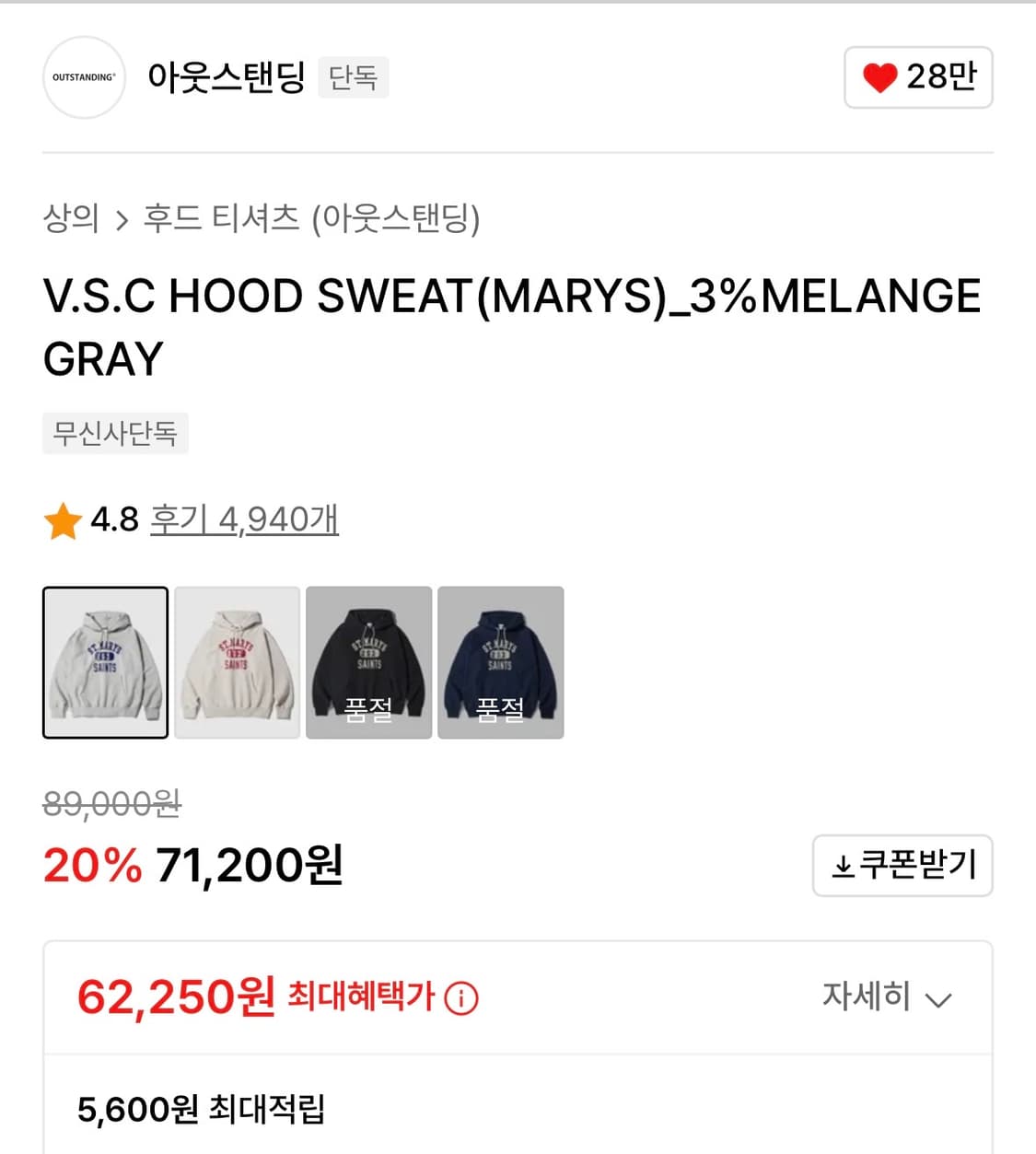Screen dimensions: 1036x1154
Task: Click the 단독 badge next to brand name
Action: point(353,77)
